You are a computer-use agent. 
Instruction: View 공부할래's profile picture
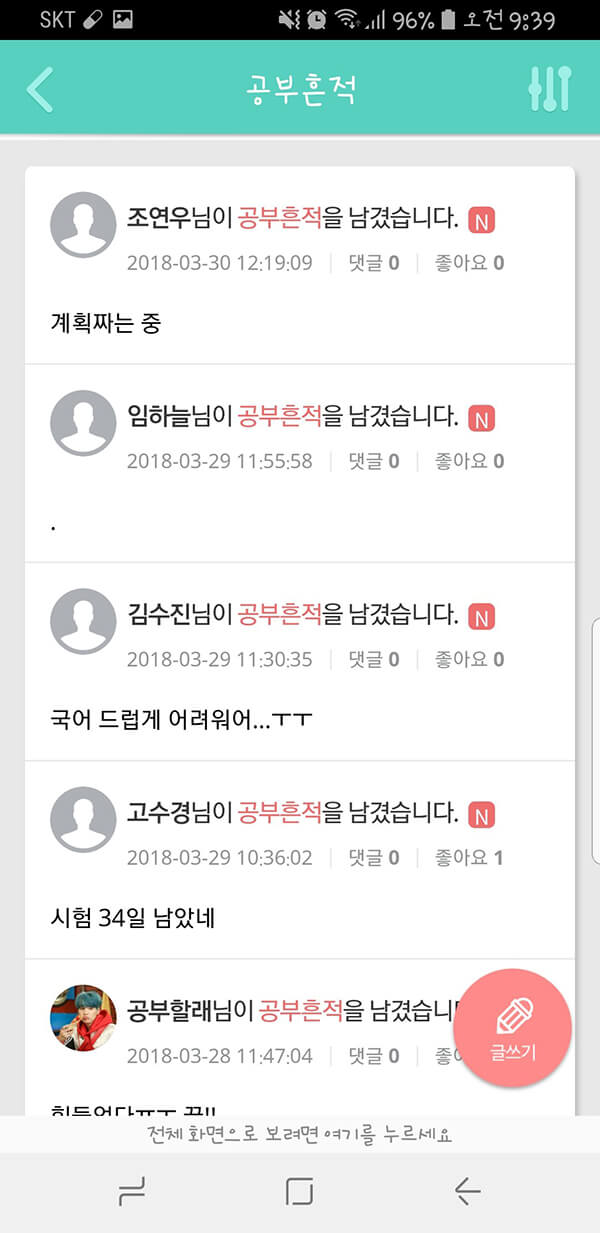point(83,1017)
